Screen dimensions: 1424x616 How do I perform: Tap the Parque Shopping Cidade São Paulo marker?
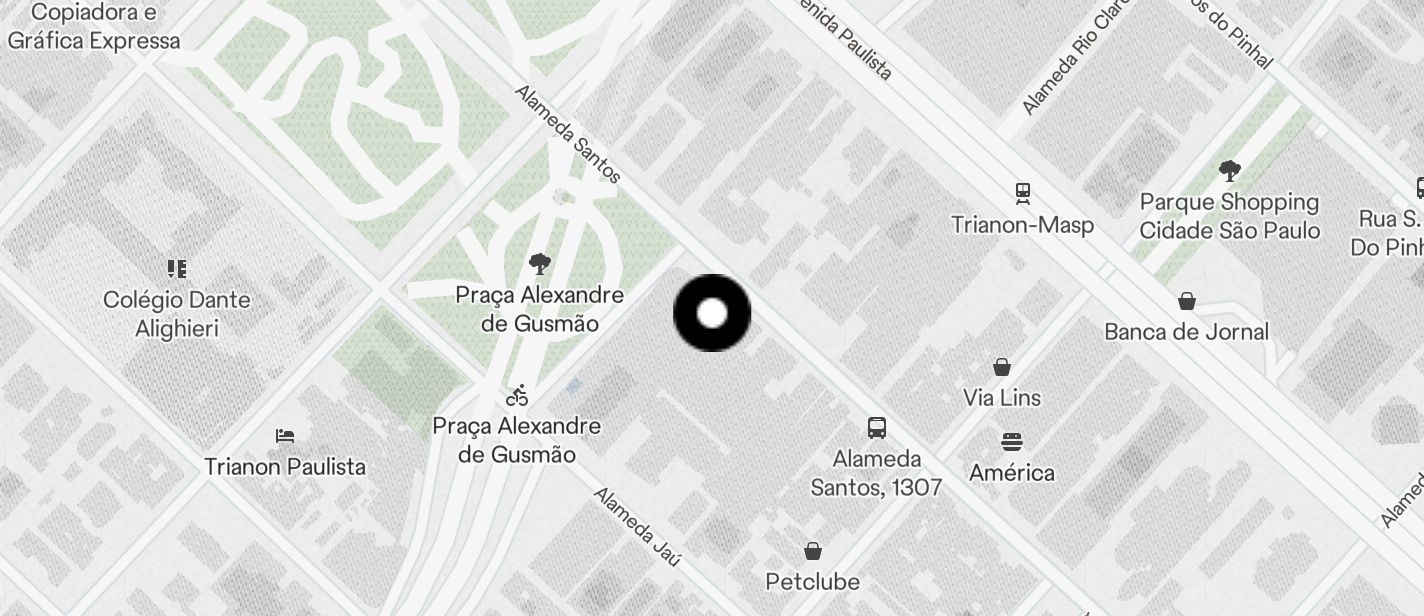pyautogui.click(x=1229, y=171)
